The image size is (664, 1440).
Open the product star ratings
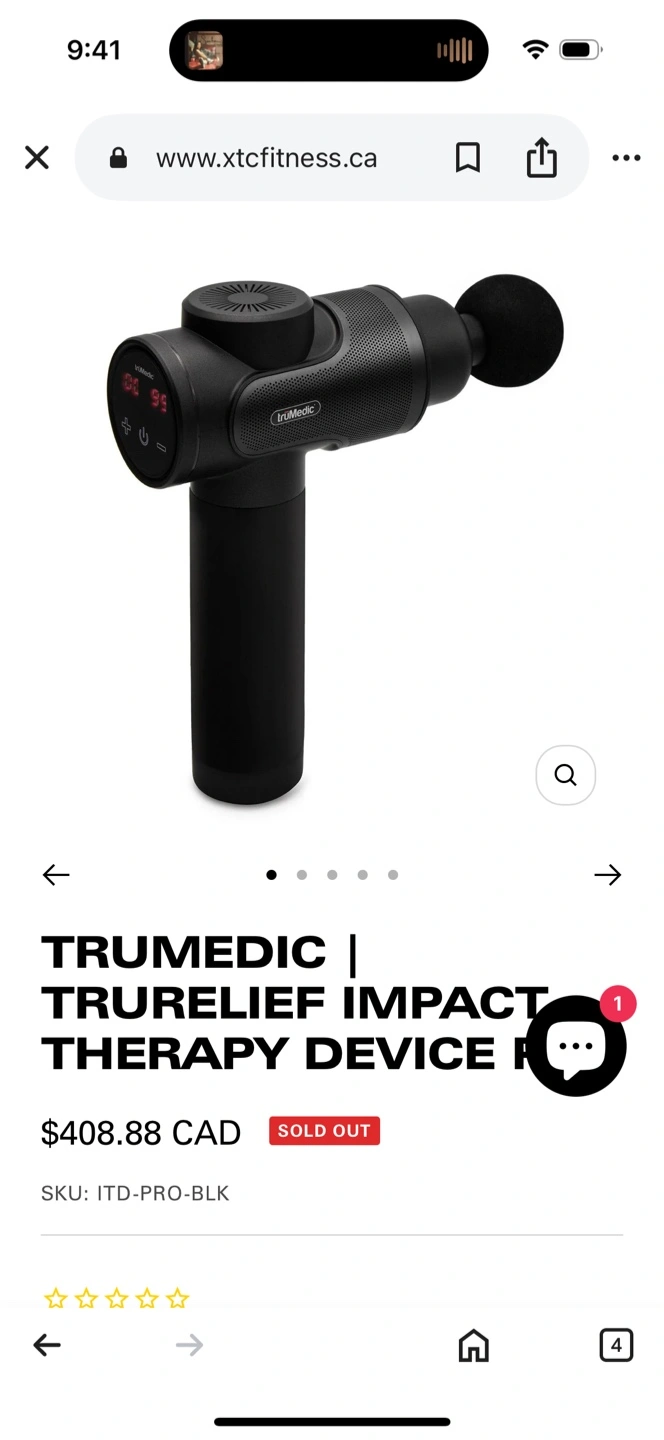117,1299
